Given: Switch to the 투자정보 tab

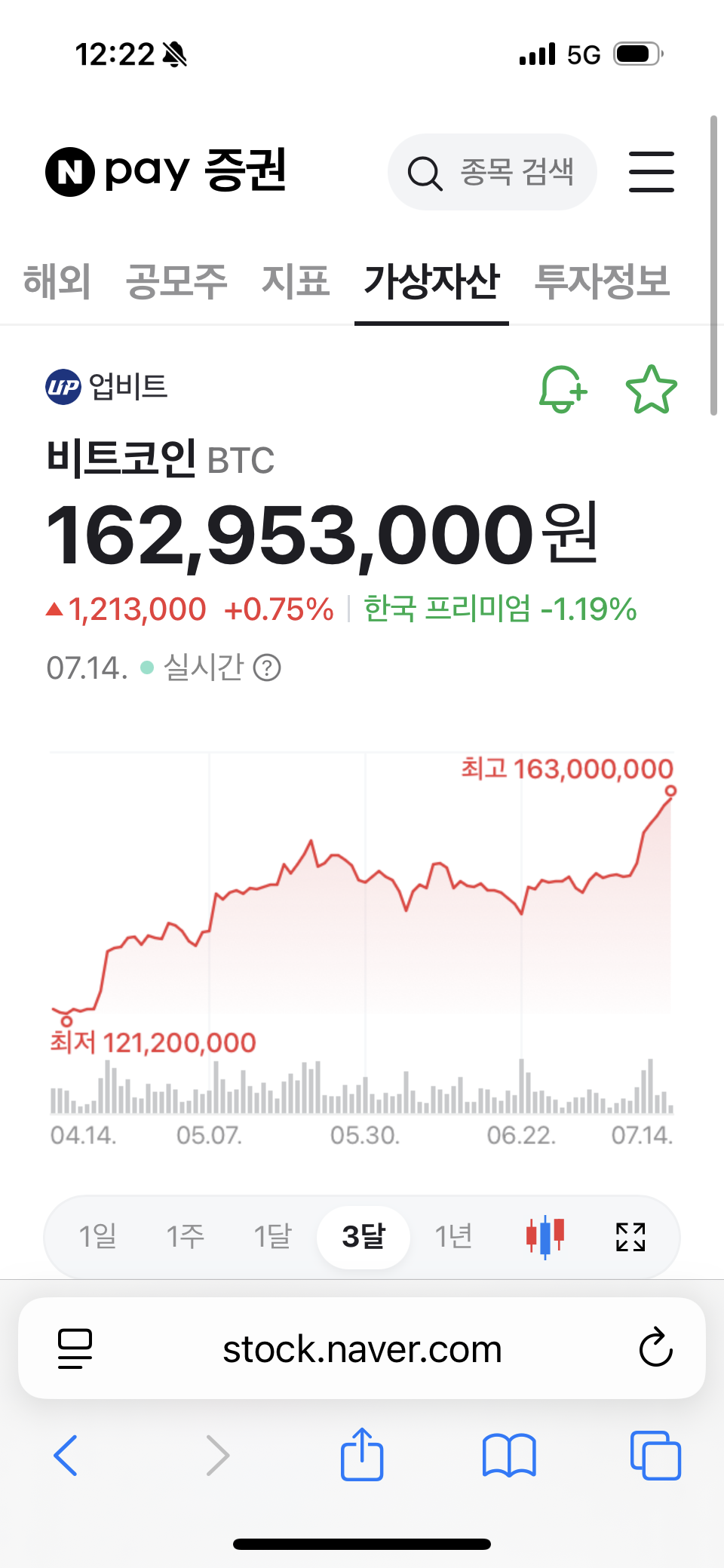Looking at the screenshot, I should [601, 281].
